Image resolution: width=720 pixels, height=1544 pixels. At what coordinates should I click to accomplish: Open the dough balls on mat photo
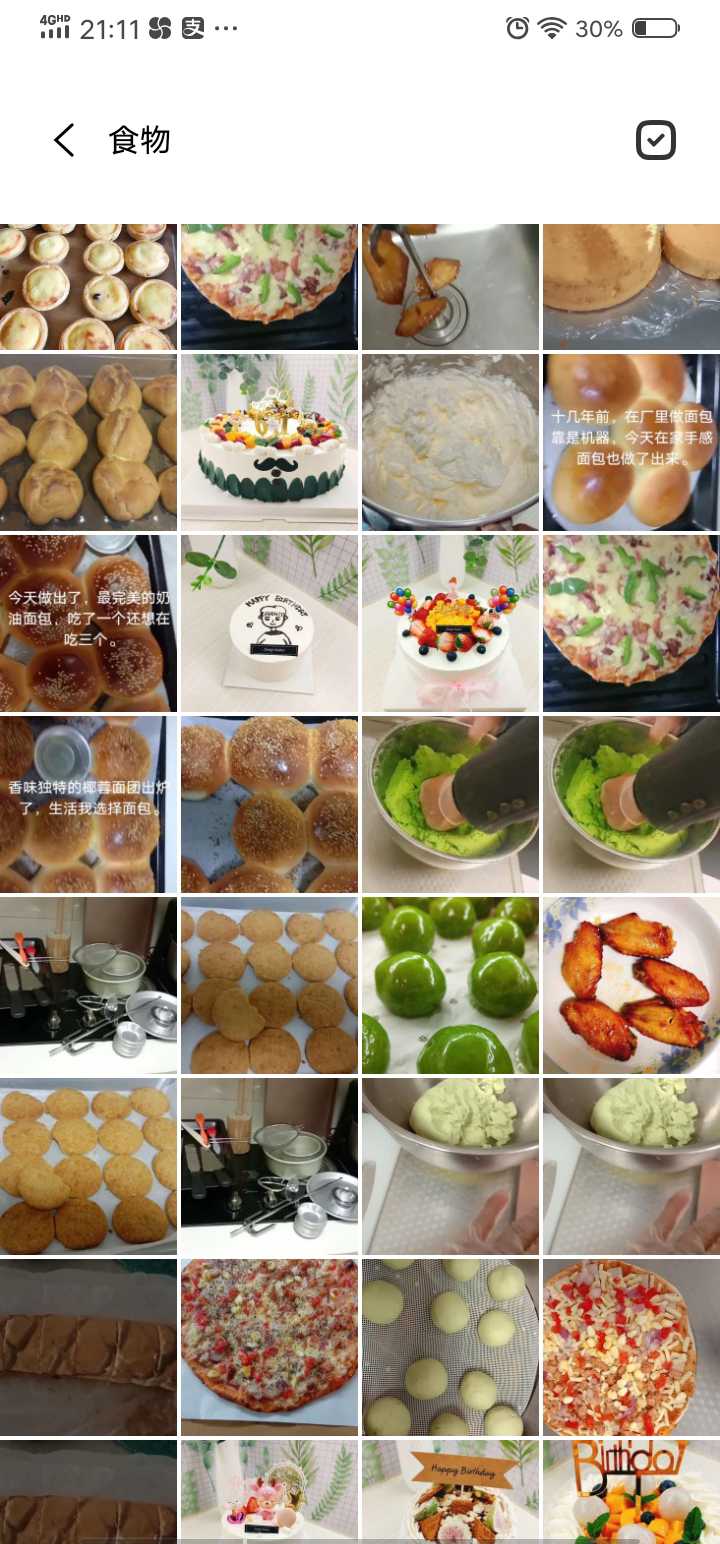[450, 1347]
